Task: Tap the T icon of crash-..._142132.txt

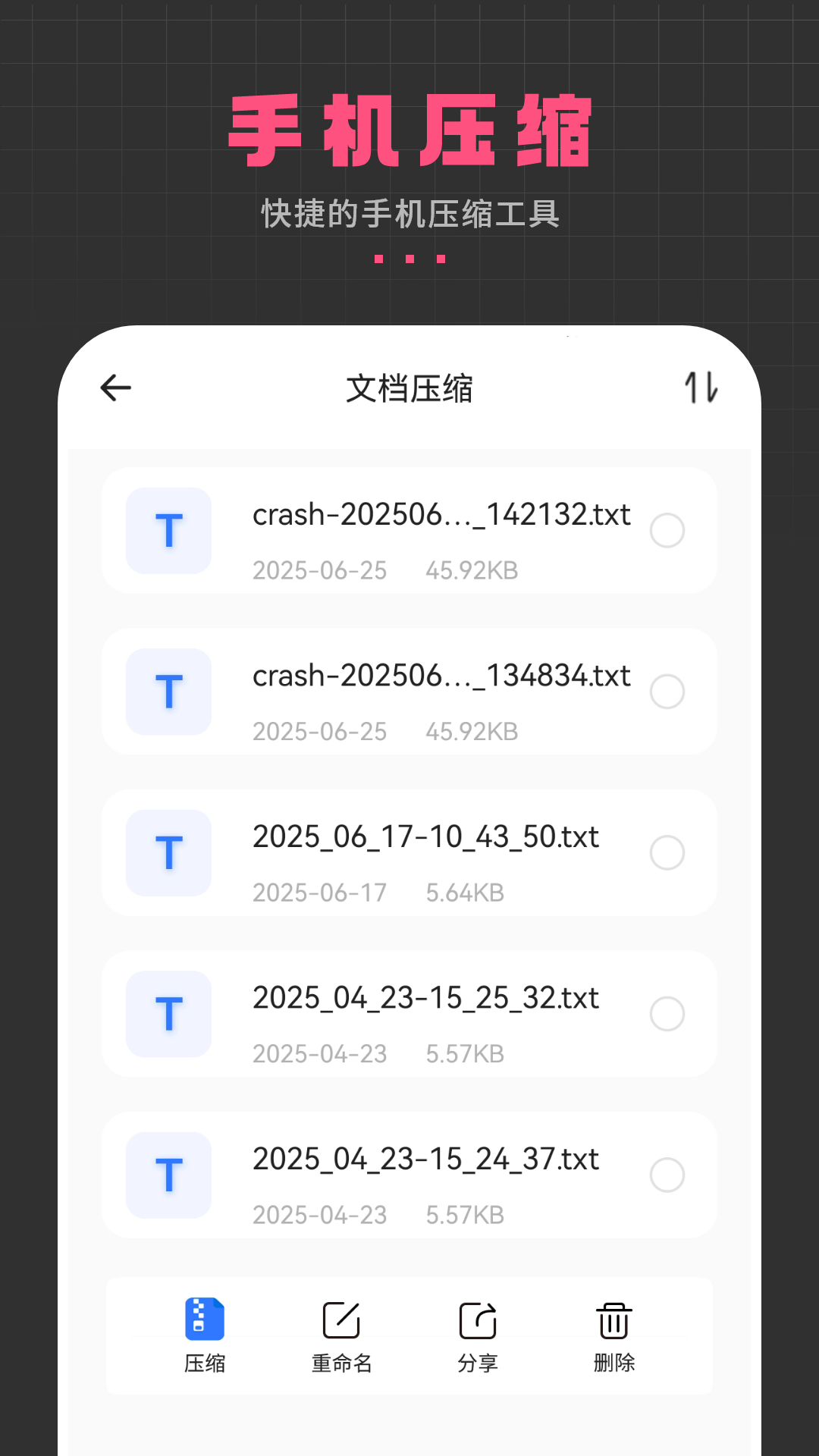Action: click(168, 531)
